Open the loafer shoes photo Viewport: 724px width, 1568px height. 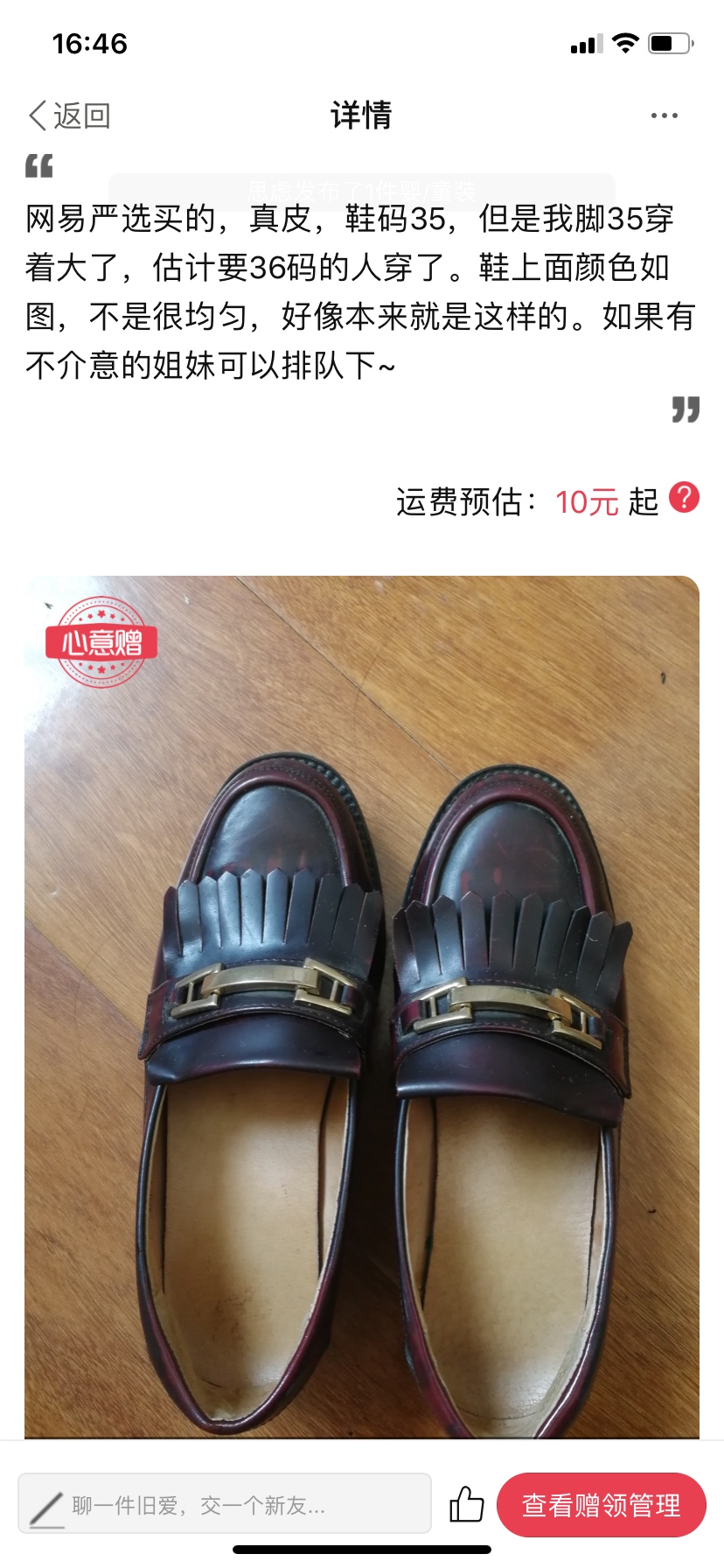(x=362, y=1006)
